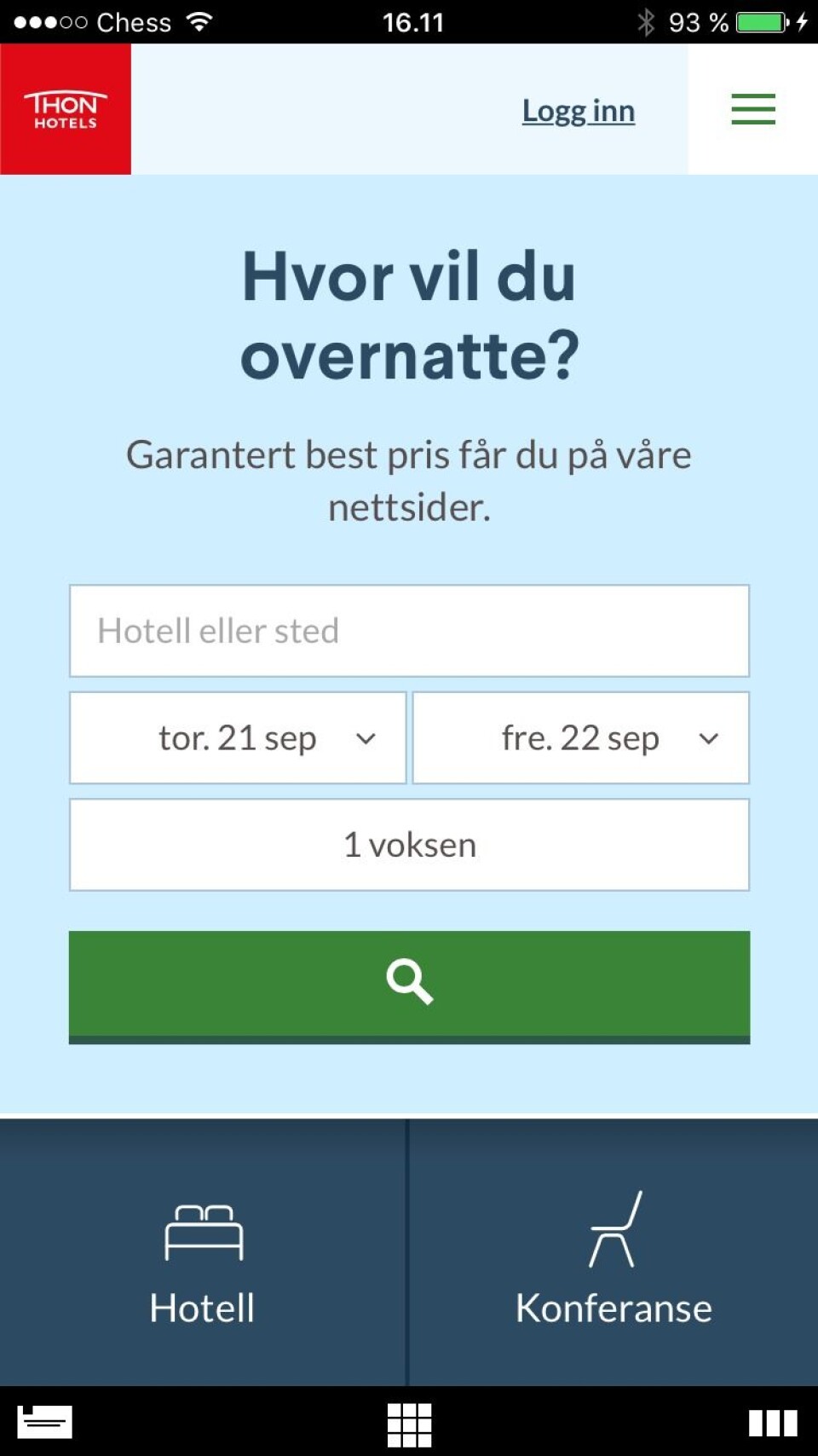
Task: Tap the Logg inn link
Action: pyautogui.click(x=578, y=111)
